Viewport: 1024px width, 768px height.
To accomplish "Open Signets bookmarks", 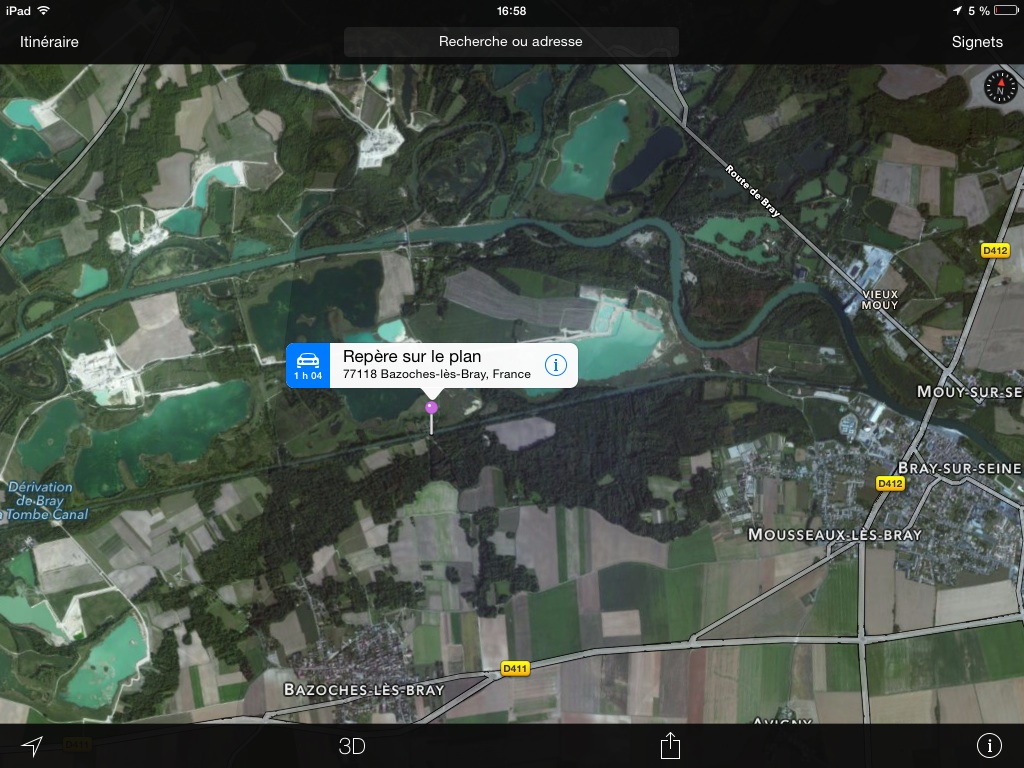I will [977, 42].
